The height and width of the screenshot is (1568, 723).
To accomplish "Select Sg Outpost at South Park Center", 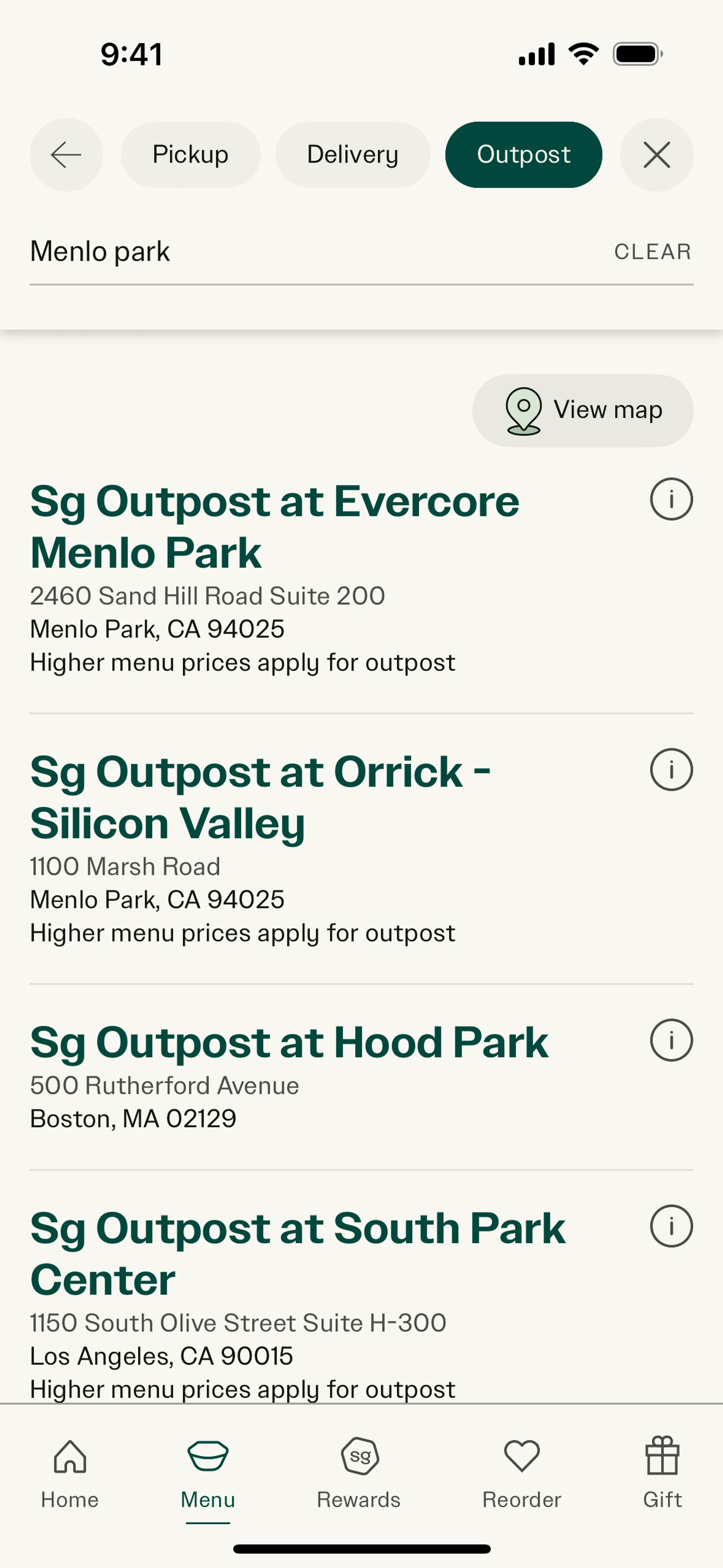I will point(297,1254).
